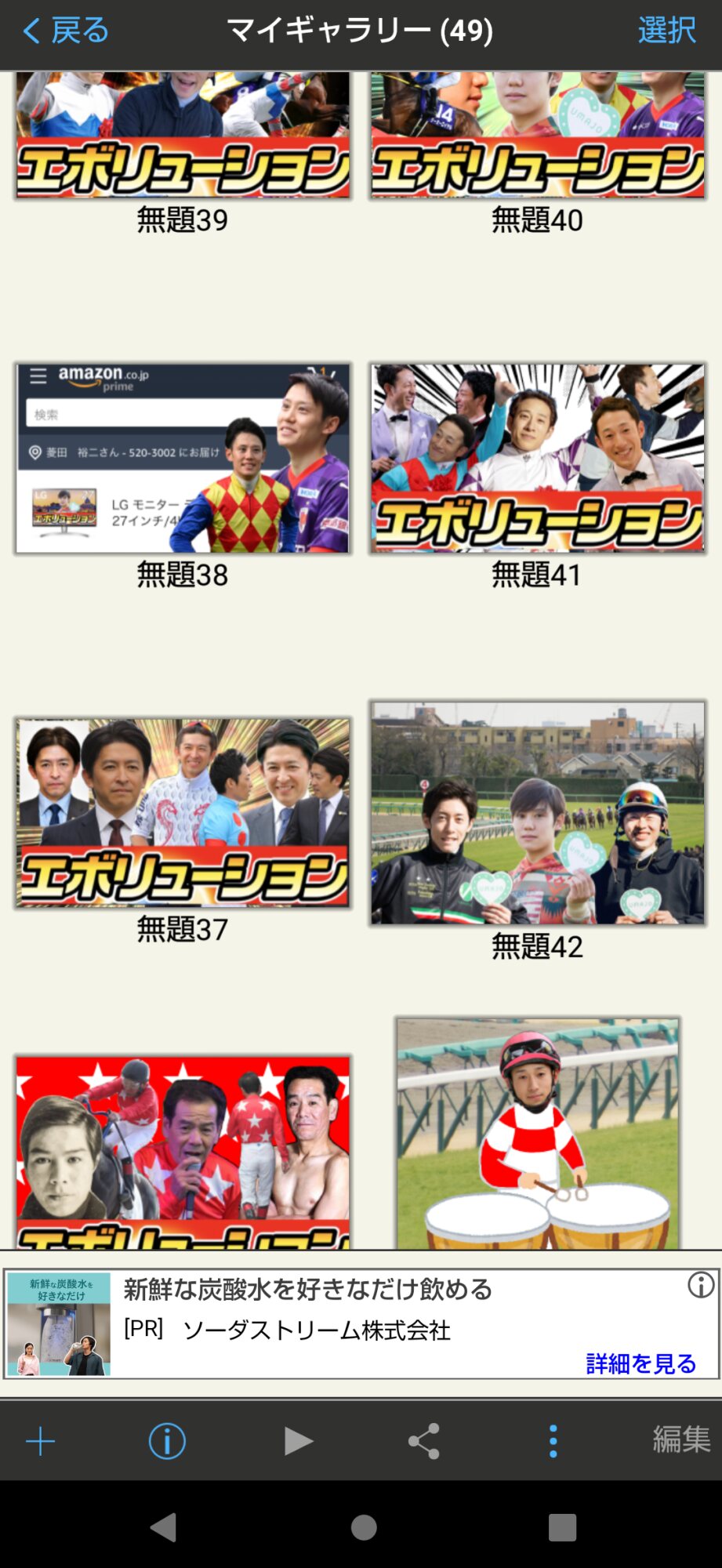Open the 無題39 image
The height and width of the screenshot is (1568, 722).
coord(183,135)
